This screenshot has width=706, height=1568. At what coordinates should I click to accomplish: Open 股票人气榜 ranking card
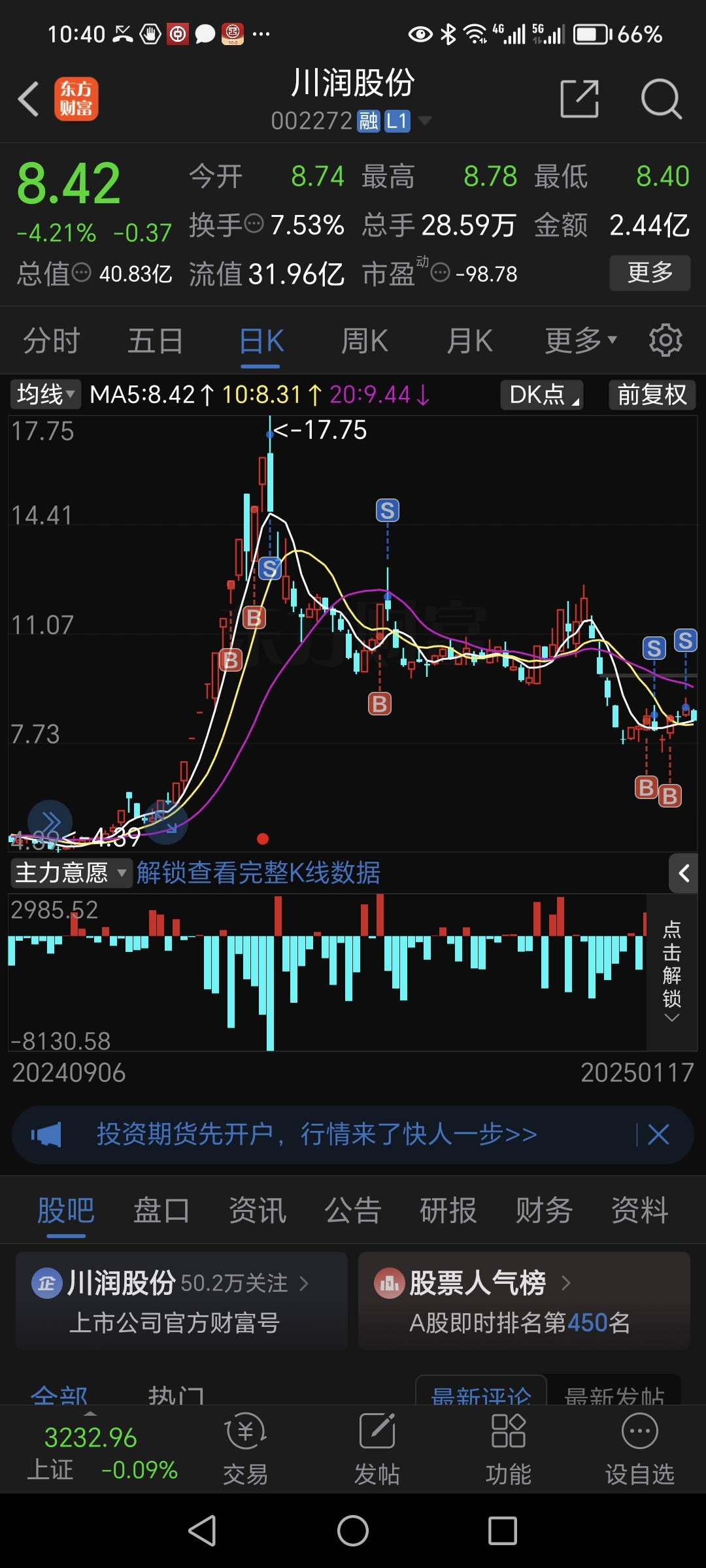pyautogui.click(x=524, y=1301)
